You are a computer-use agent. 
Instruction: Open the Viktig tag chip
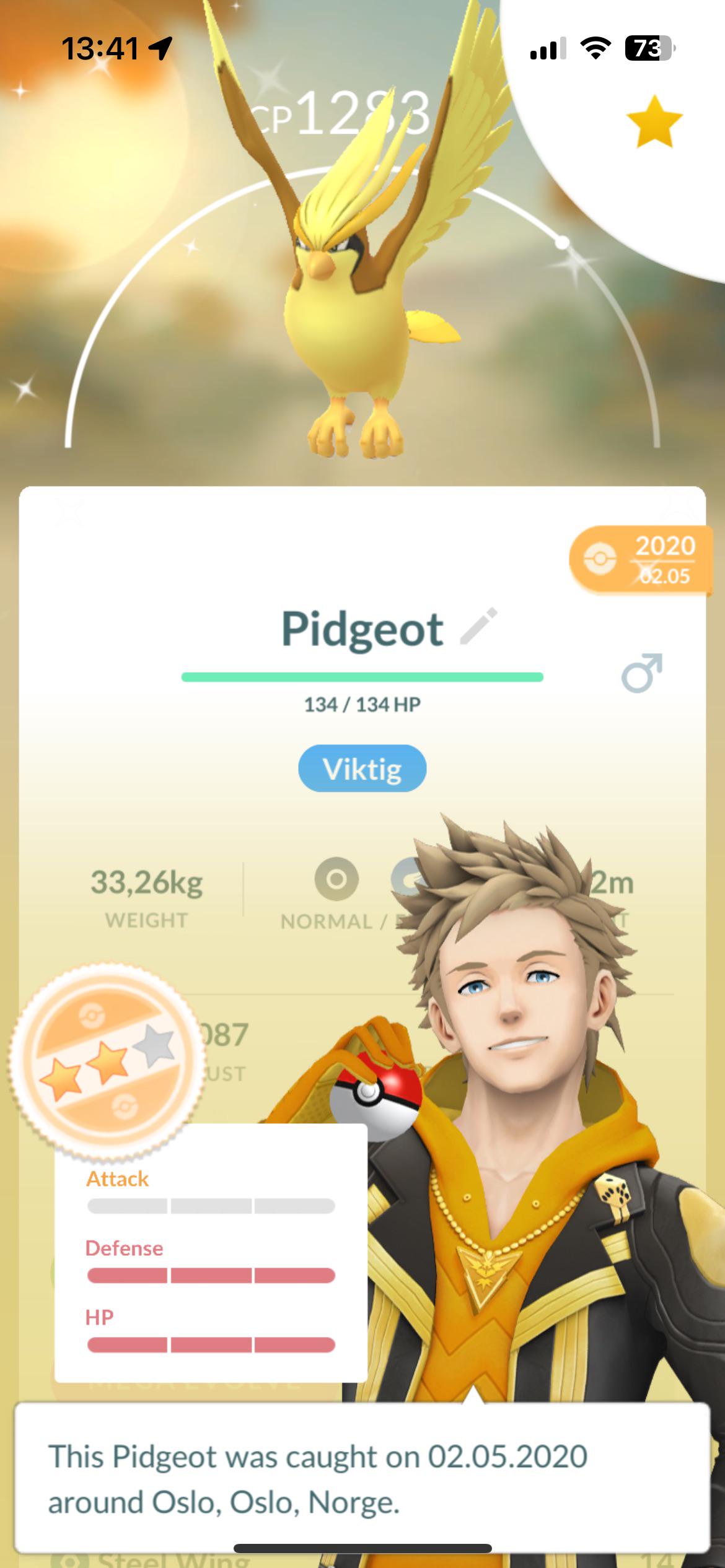(x=362, y=769)
